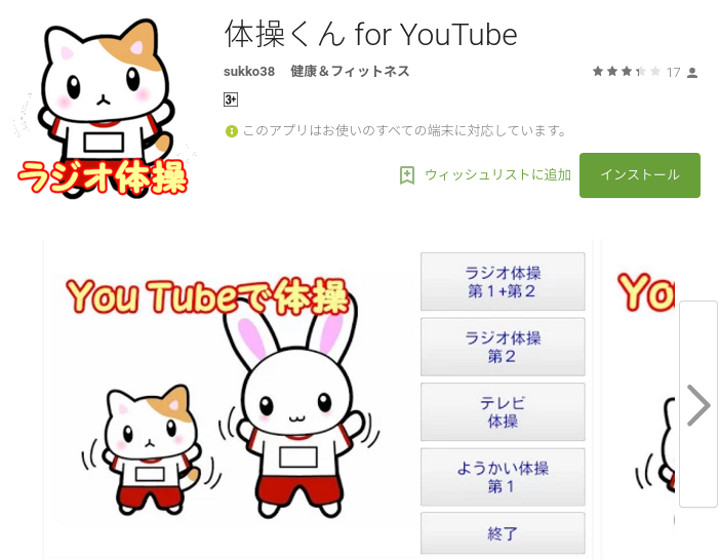Open developer sukko38 page

[249, 72]
